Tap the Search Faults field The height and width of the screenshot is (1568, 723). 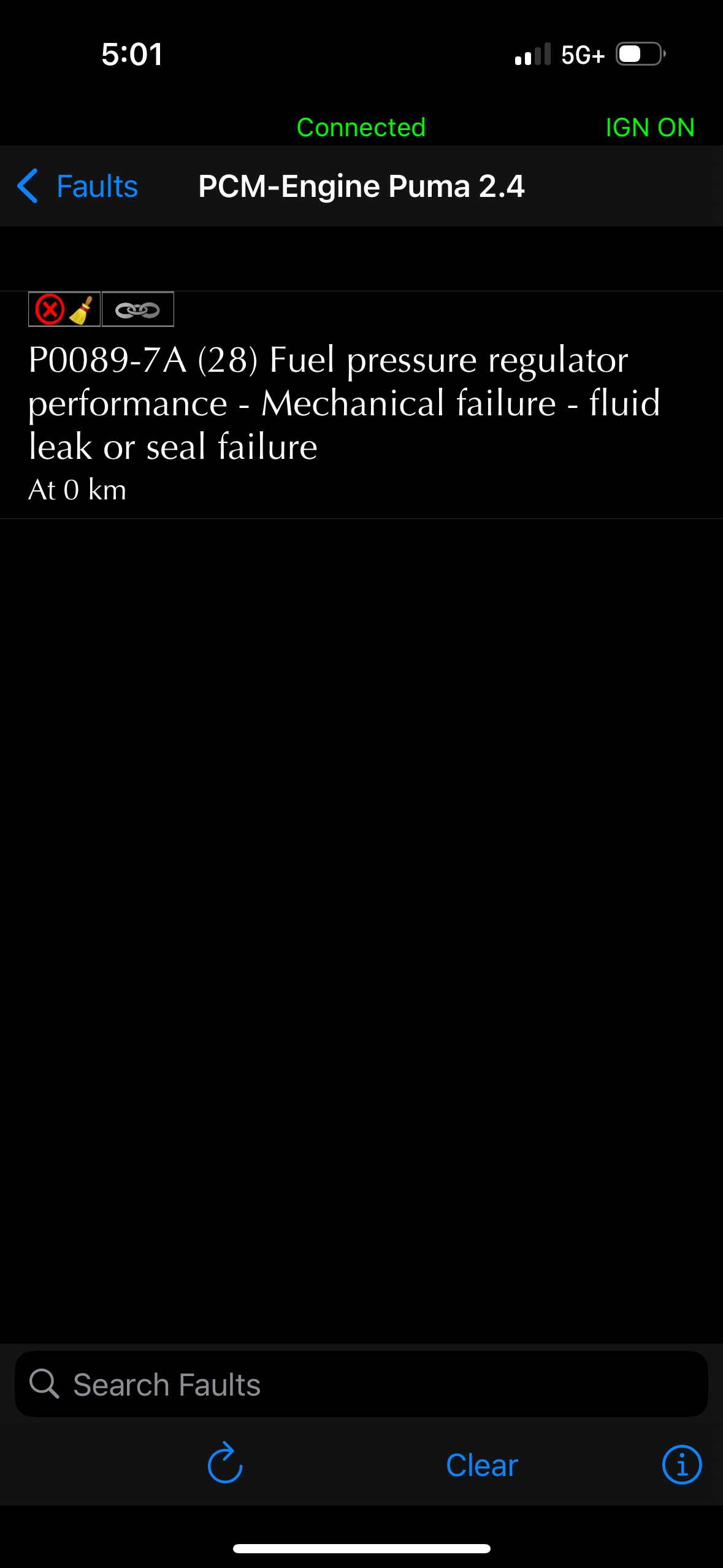click(361, 1385)
